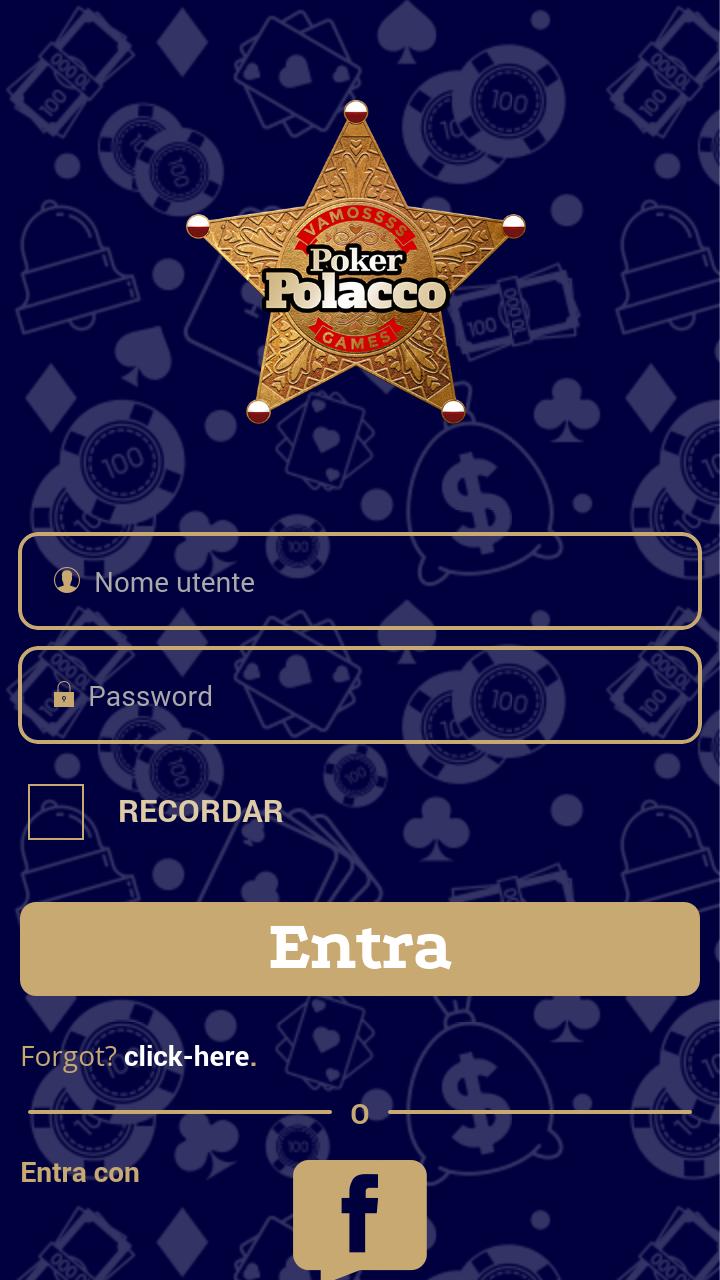Select the Poker Polacco star badge logo
The height and width of the screenshot is (1280, 720).
pos(358,265)
